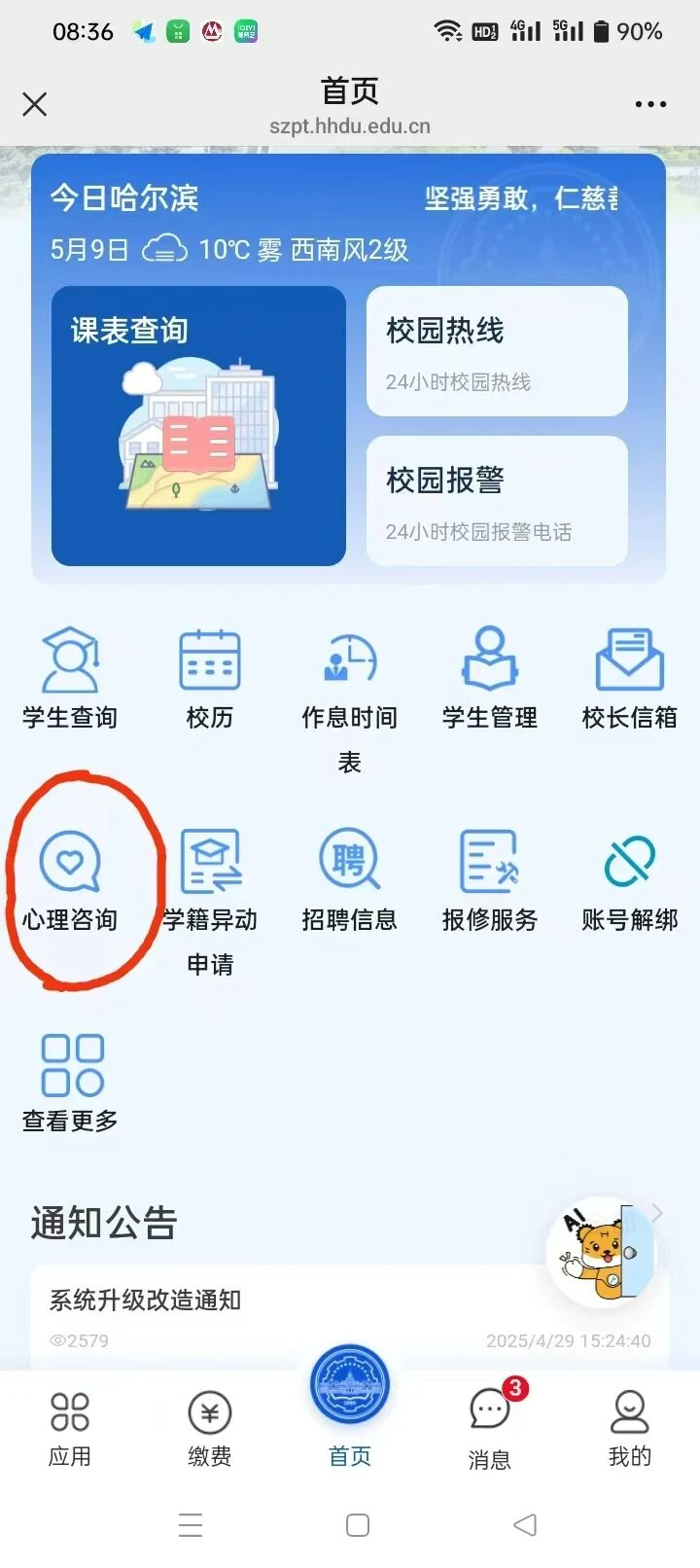700x1568 pixels.
Task: Select 账号解绑
Action: click(x=630, y=878)
